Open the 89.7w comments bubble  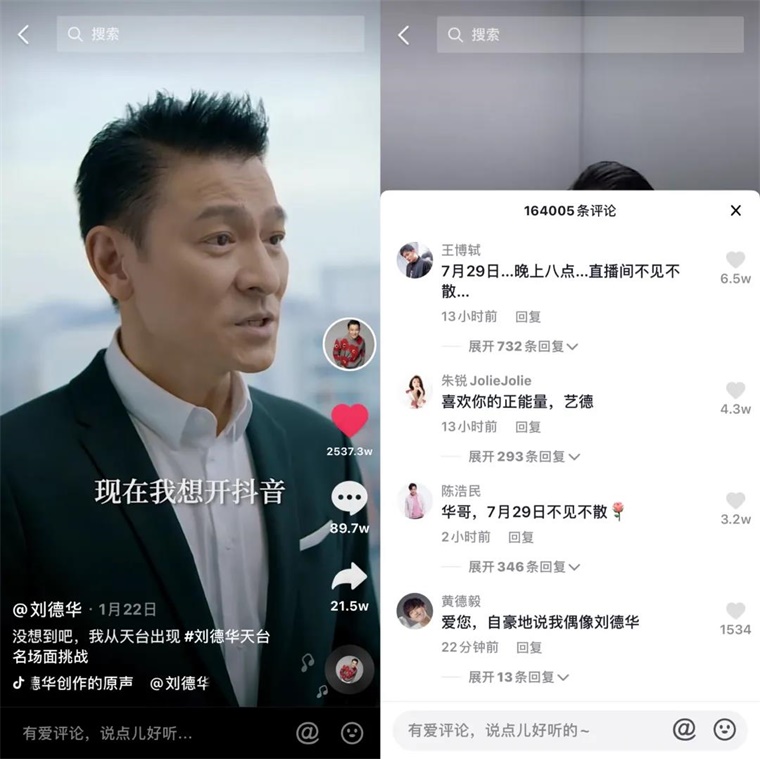(349, 497)
